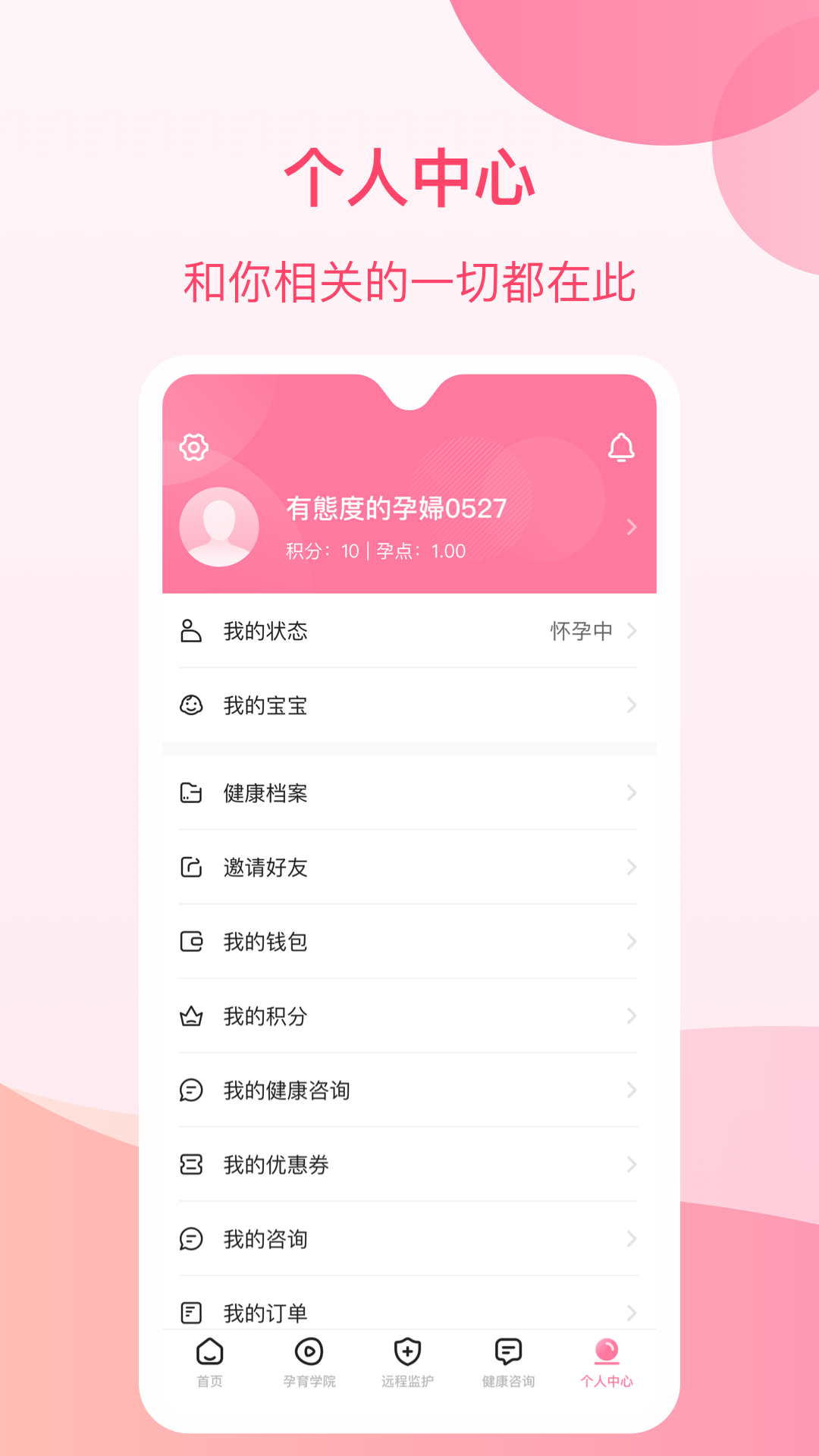Expand the 我的状态 chevron

632,631
